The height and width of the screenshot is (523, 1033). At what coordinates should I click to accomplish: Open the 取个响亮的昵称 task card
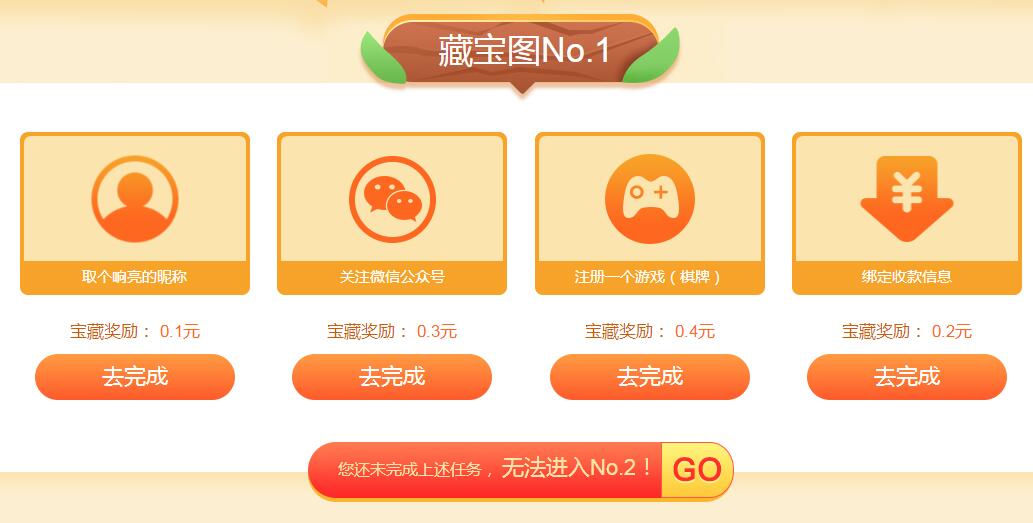(x=135, y=213)
